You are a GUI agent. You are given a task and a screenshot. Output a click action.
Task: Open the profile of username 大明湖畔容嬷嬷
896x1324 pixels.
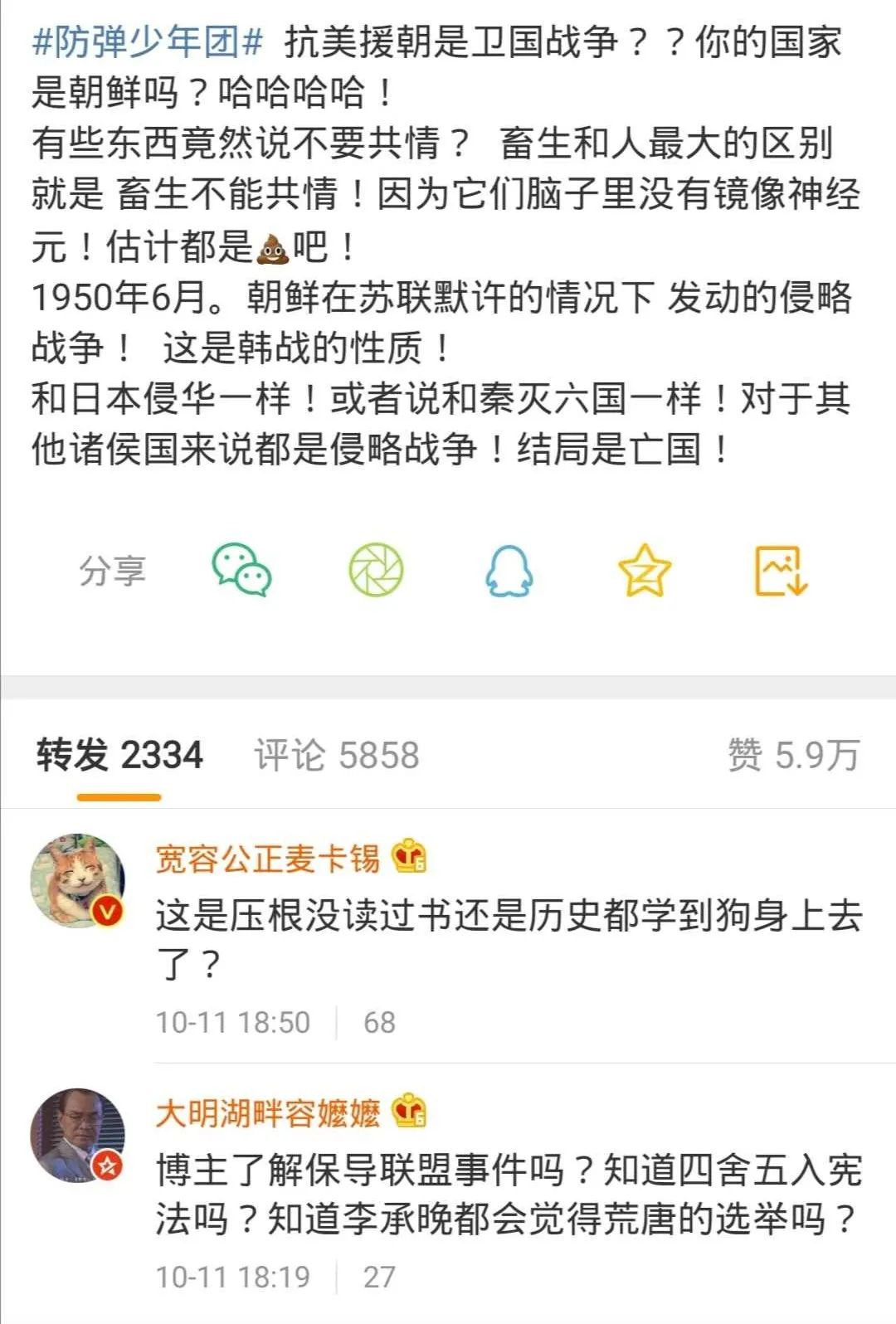pyautogui.click(x=267, y=1112)
